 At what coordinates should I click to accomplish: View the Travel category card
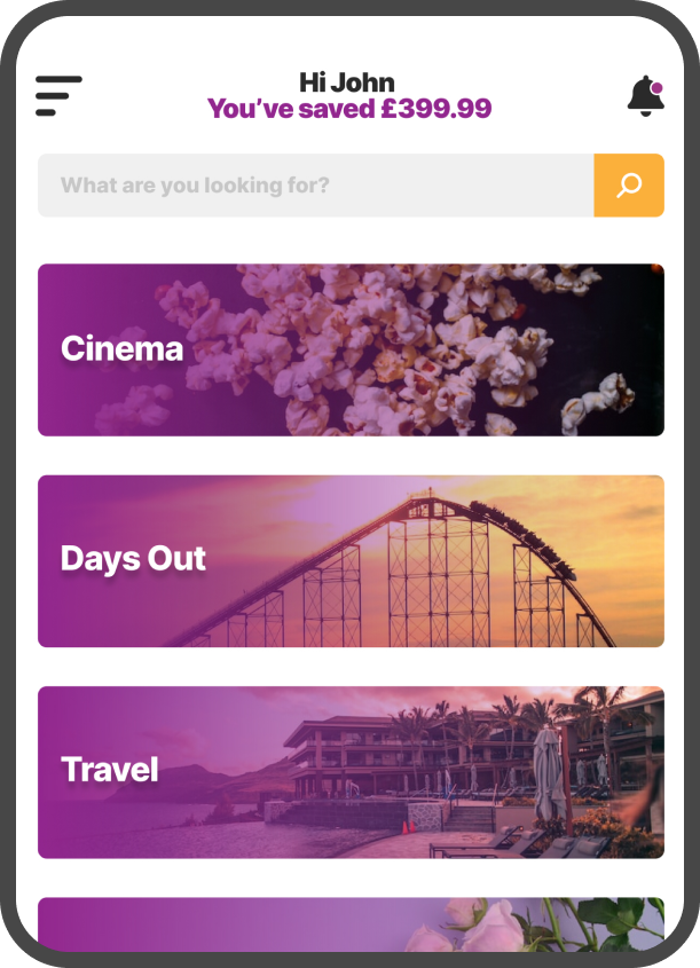(350, 772)
